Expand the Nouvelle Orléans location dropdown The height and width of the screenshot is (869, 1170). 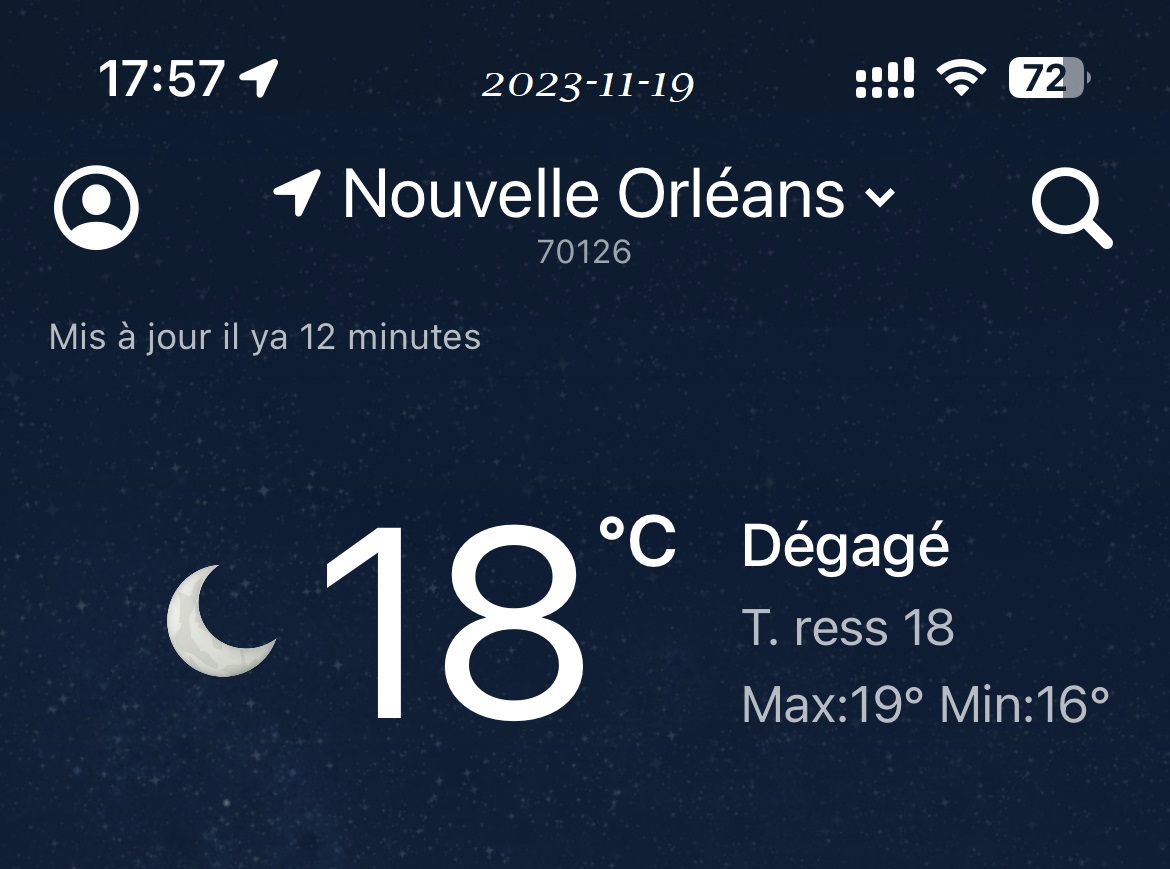click(x=879, y=197)
